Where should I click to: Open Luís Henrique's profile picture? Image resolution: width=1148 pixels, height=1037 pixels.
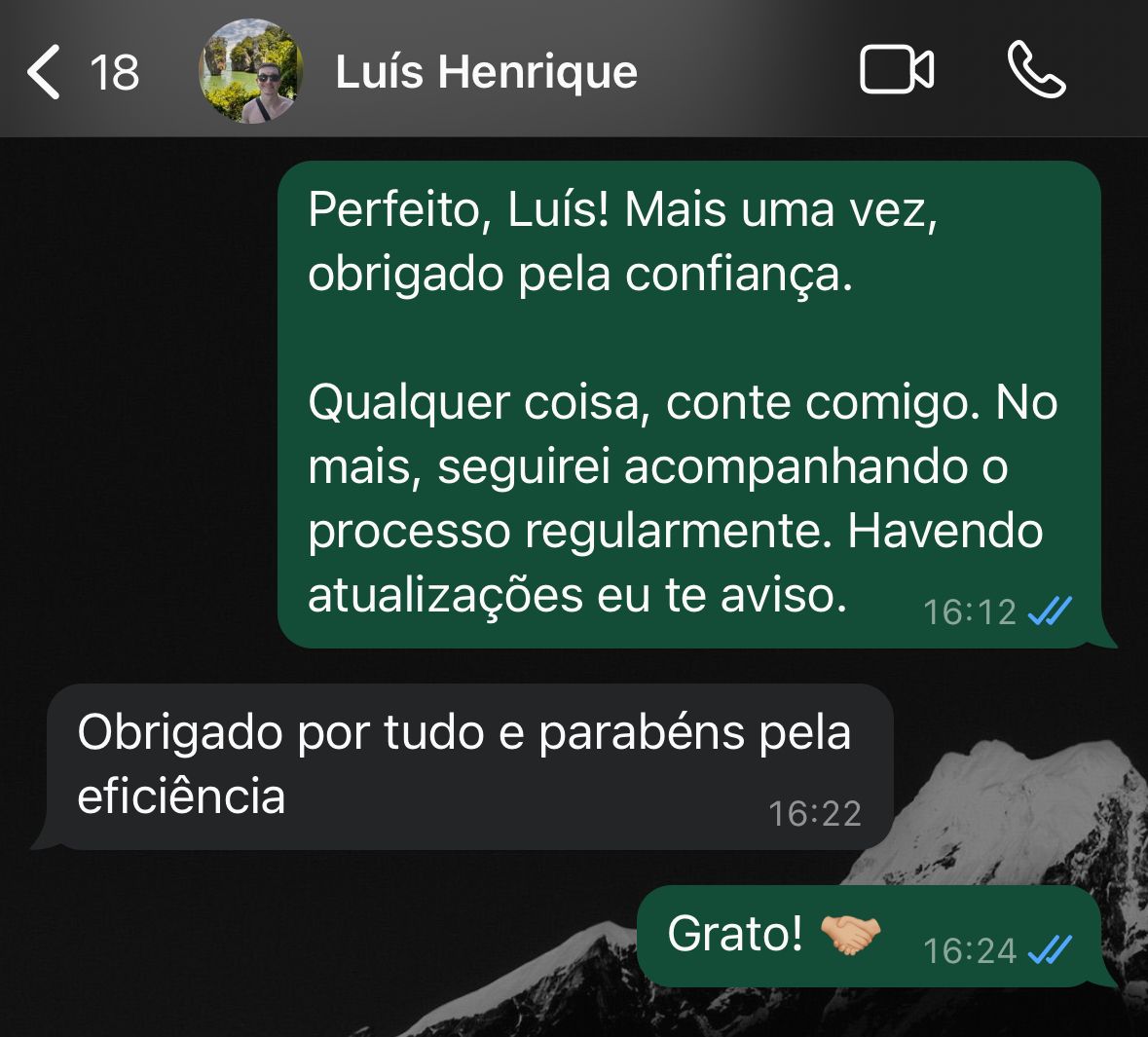250,72
